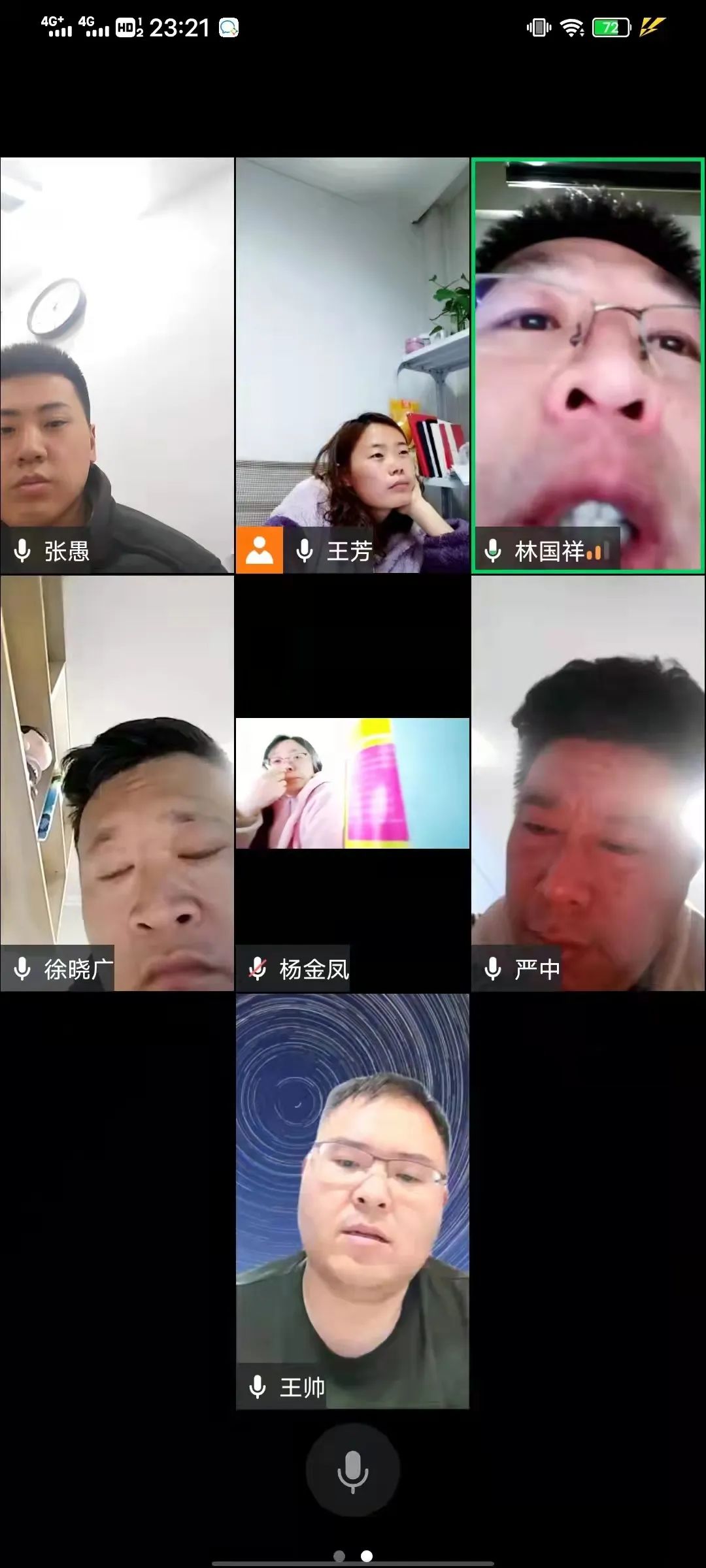Go to the first page dot
Viewport: 706px width, 1568px height.
(339, 1556)
